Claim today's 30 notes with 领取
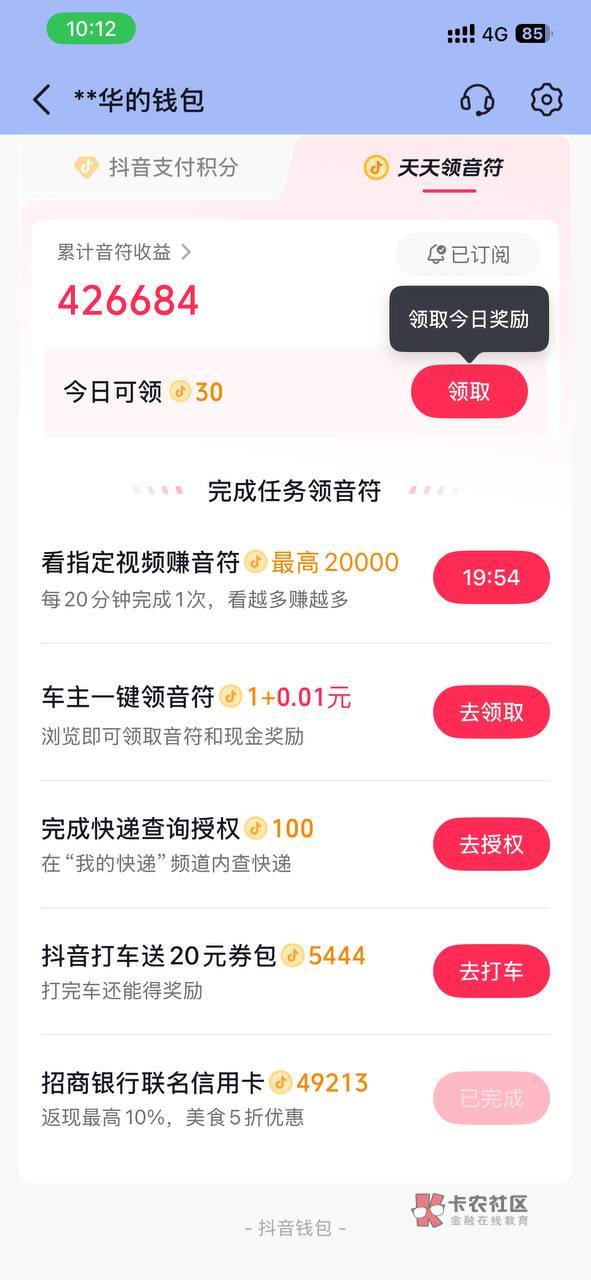This screenshot has height=1280, width=591. tap(469, 391)
